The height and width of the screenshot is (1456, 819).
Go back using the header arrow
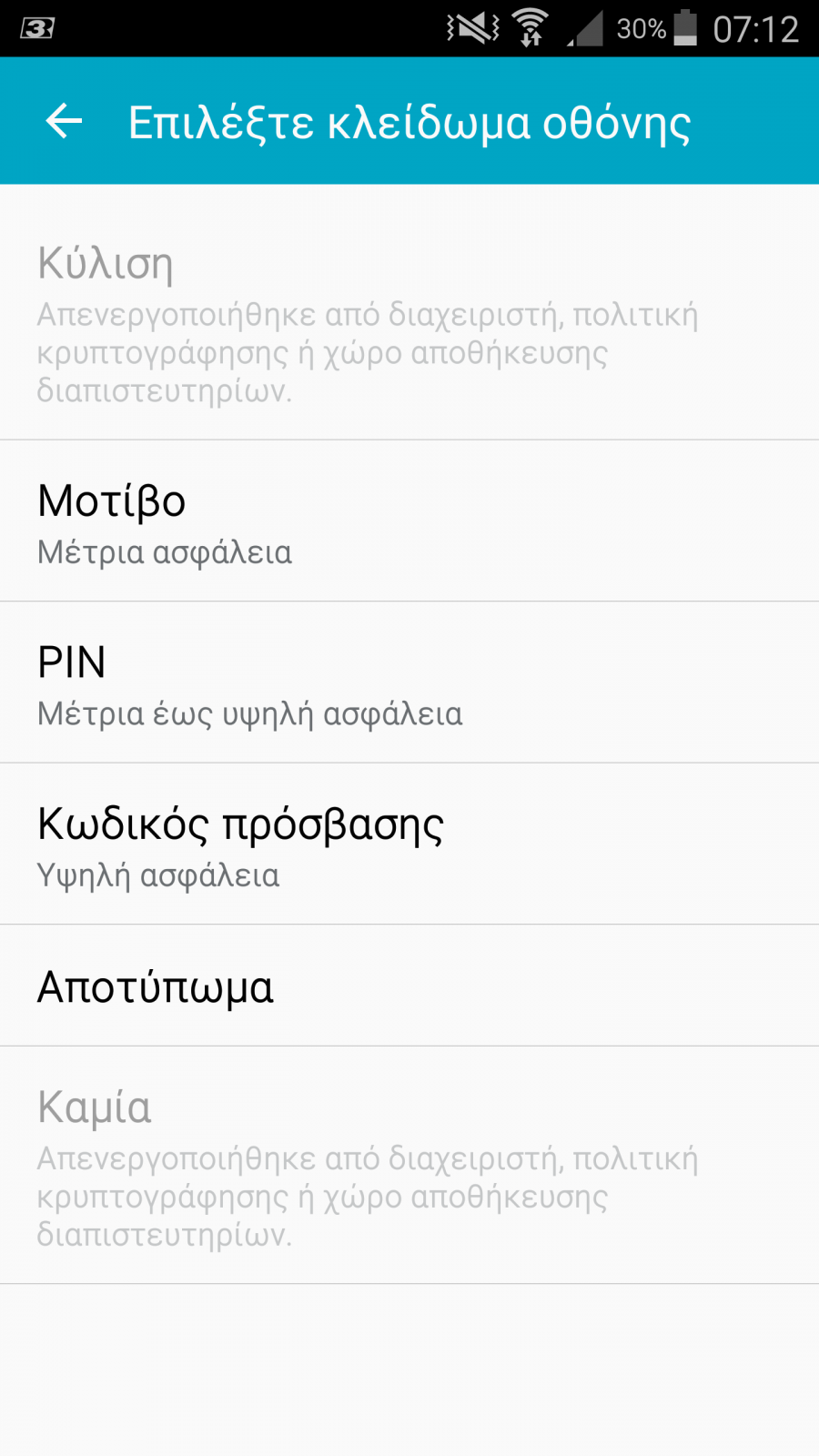point(64,121)
